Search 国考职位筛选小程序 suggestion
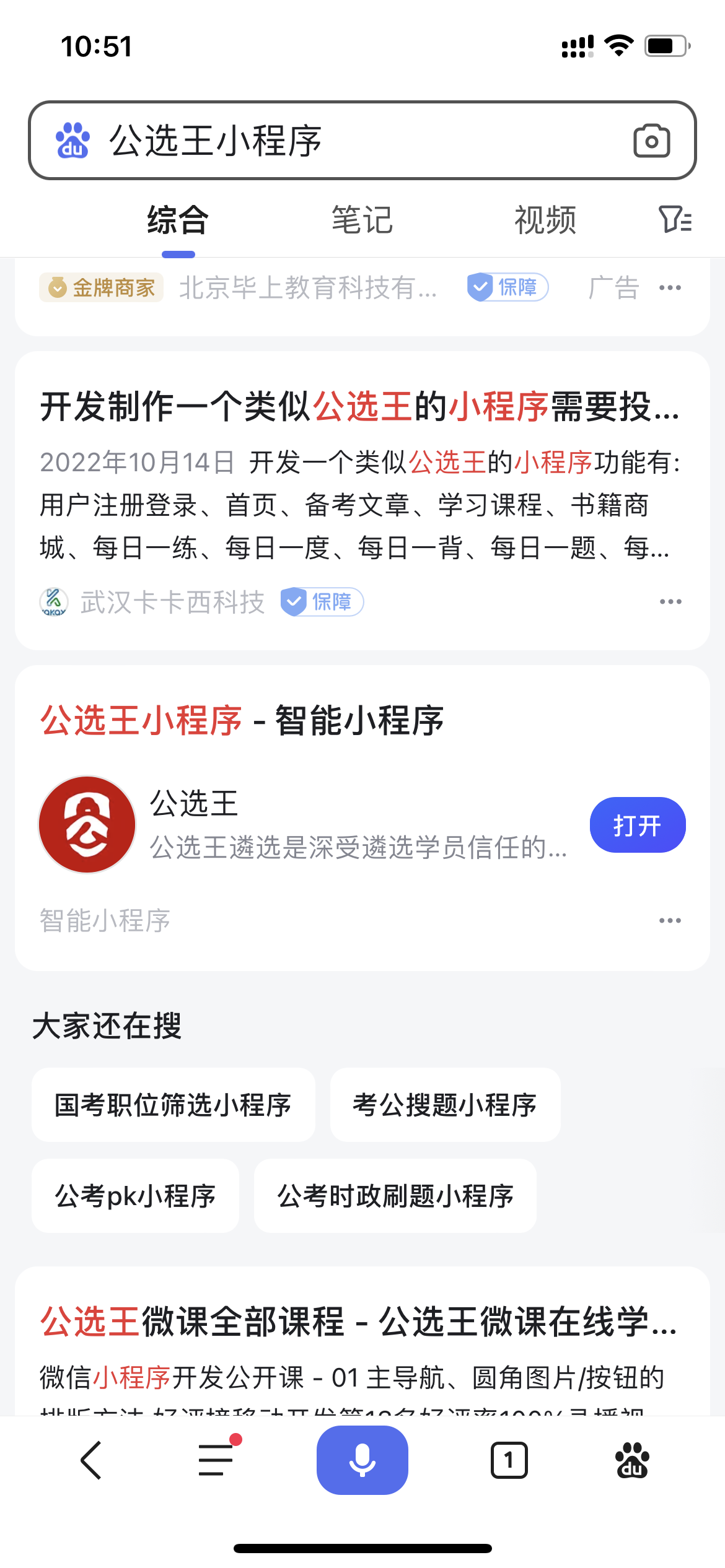 (x=173, y=1105)
